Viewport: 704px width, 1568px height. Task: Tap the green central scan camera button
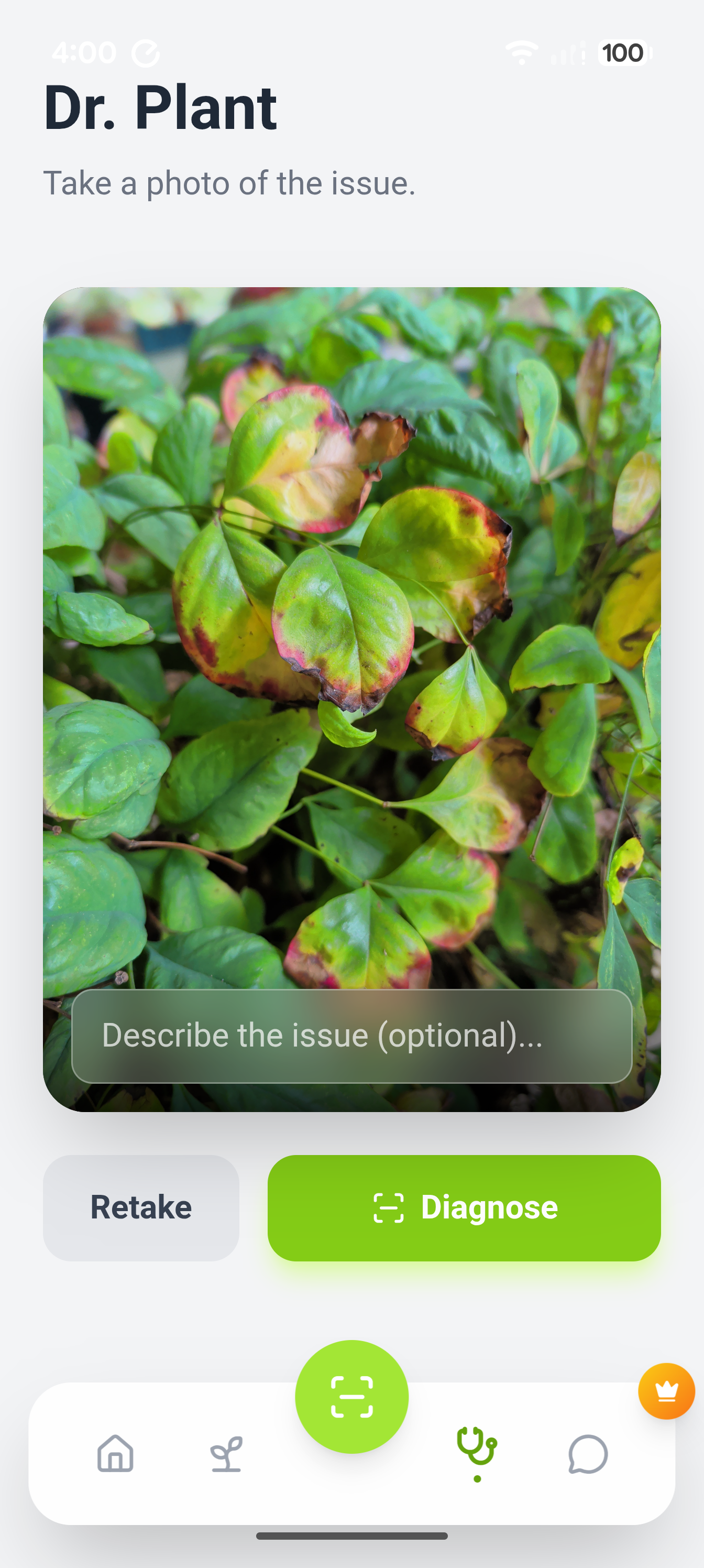(x=351, y=1397)
